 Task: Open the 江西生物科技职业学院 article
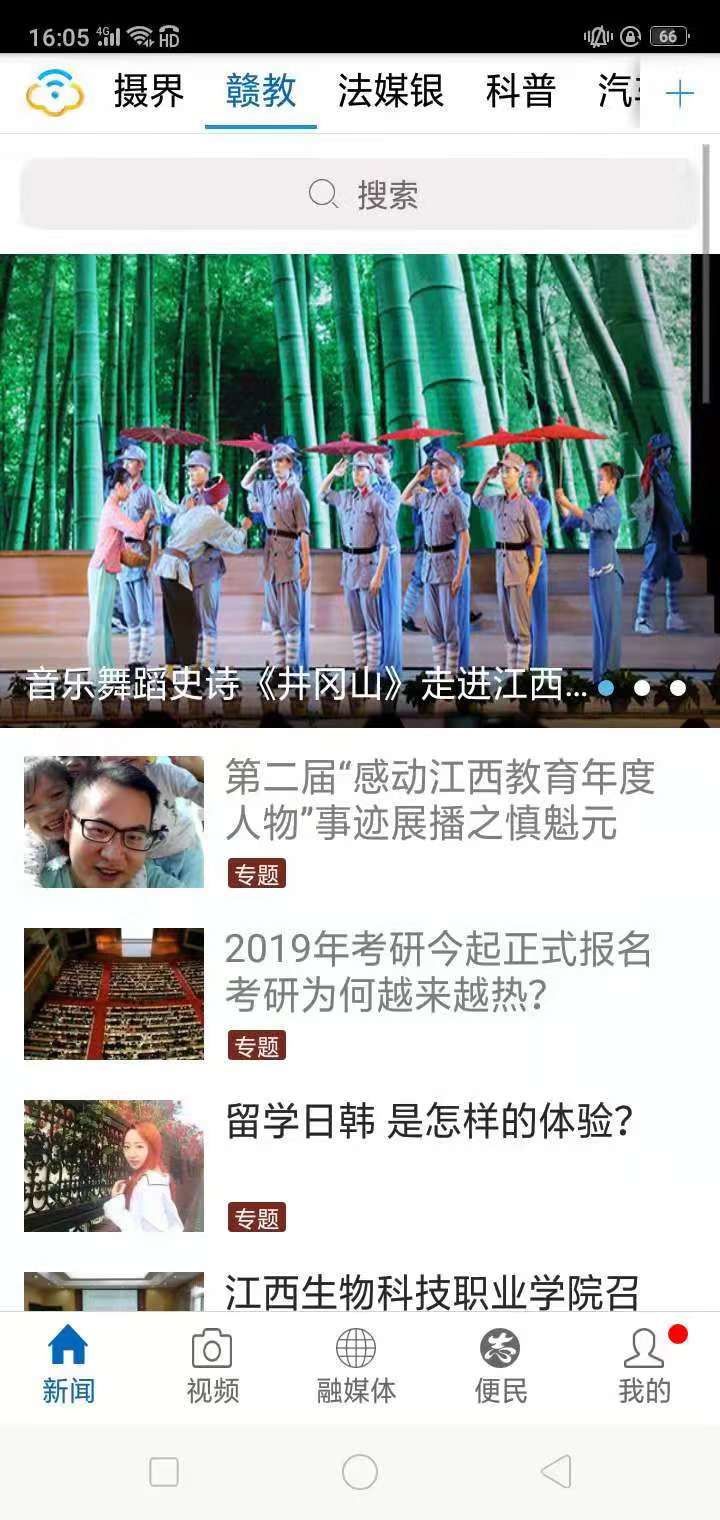tap(430, 1292)
